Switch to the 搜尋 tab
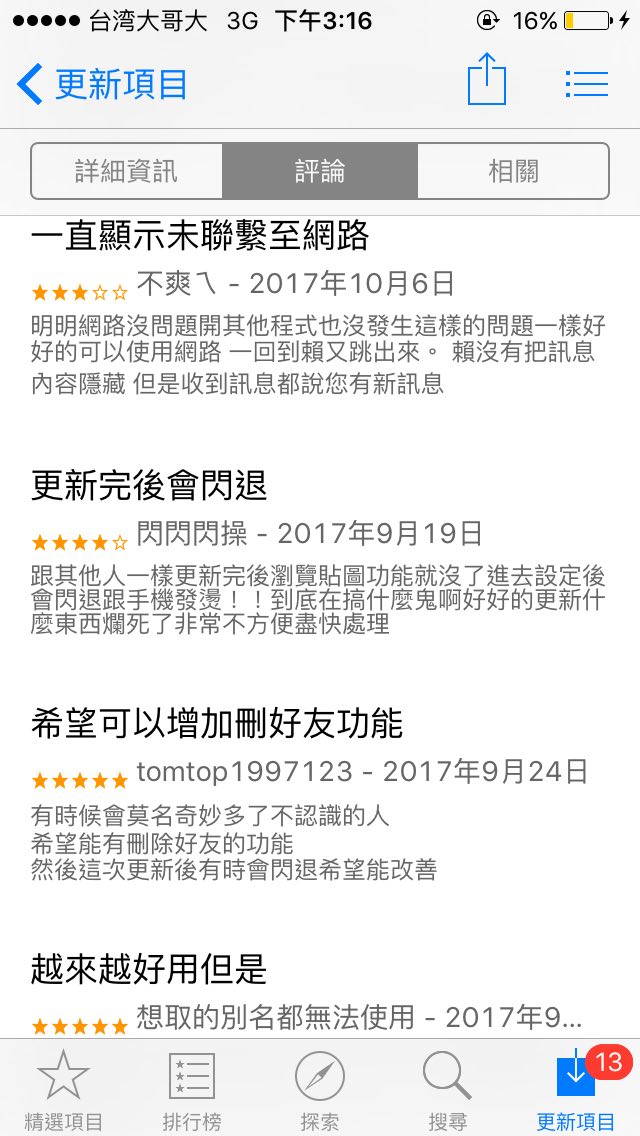The image size is (640, 1136). [x=447, y=1088]
